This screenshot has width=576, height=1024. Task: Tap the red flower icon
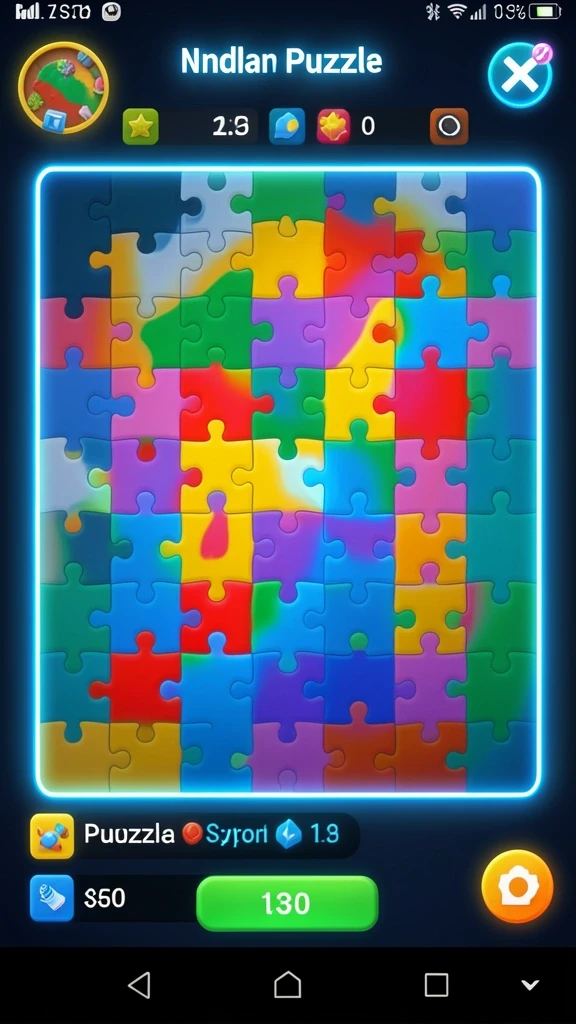(334, 126)
